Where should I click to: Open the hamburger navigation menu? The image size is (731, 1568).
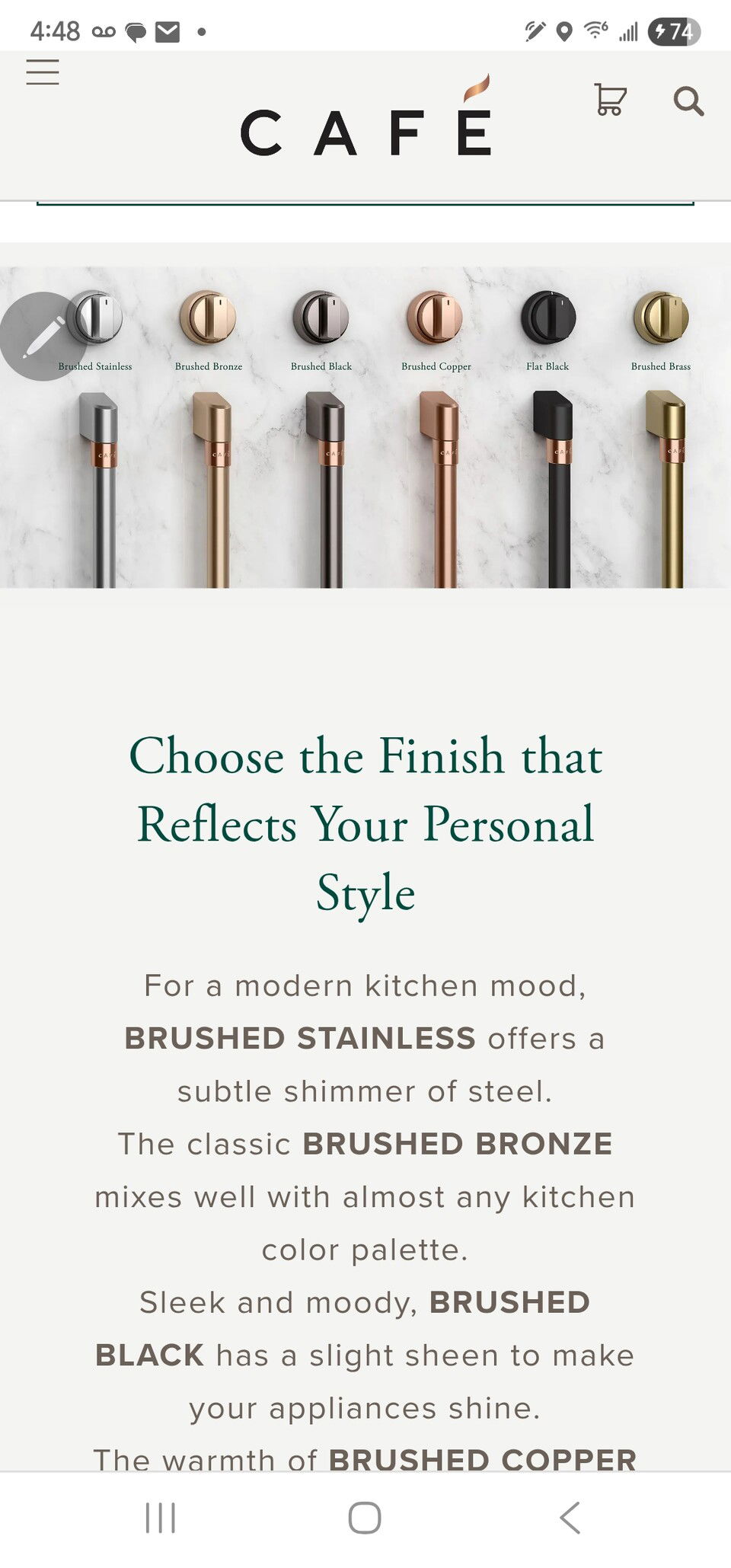43,72
